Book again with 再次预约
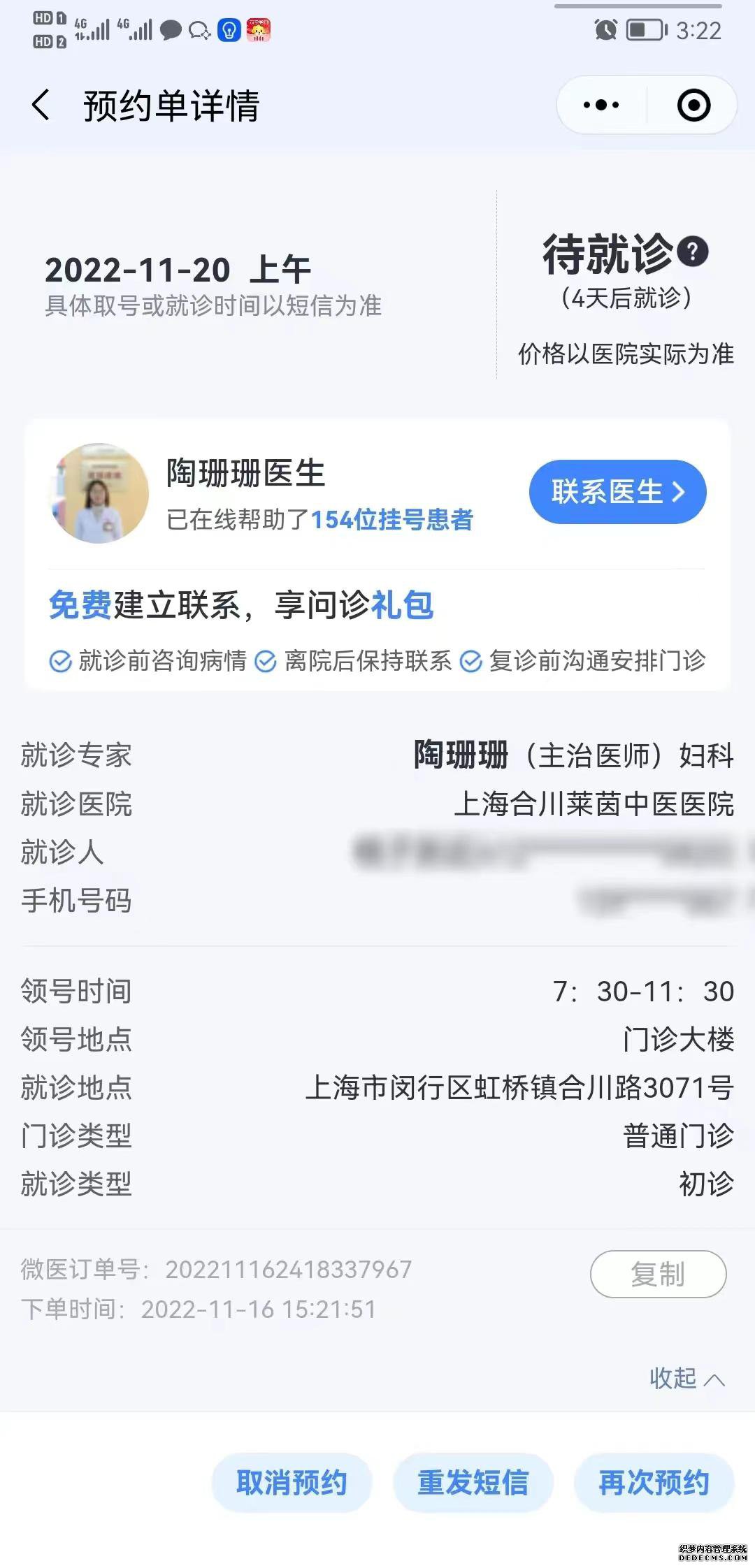 click(654, 1482)
